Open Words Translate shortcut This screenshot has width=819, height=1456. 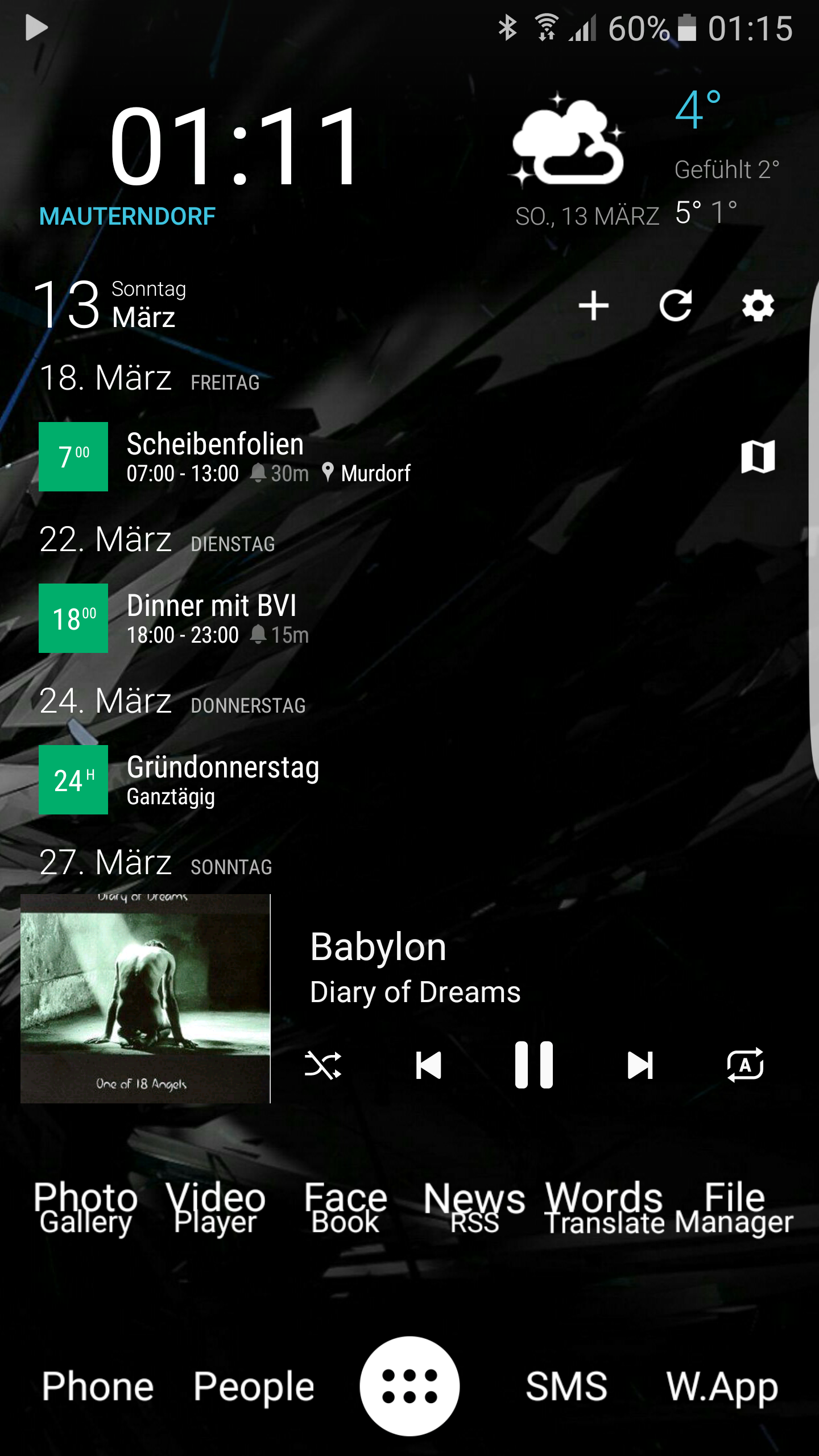604,1209
